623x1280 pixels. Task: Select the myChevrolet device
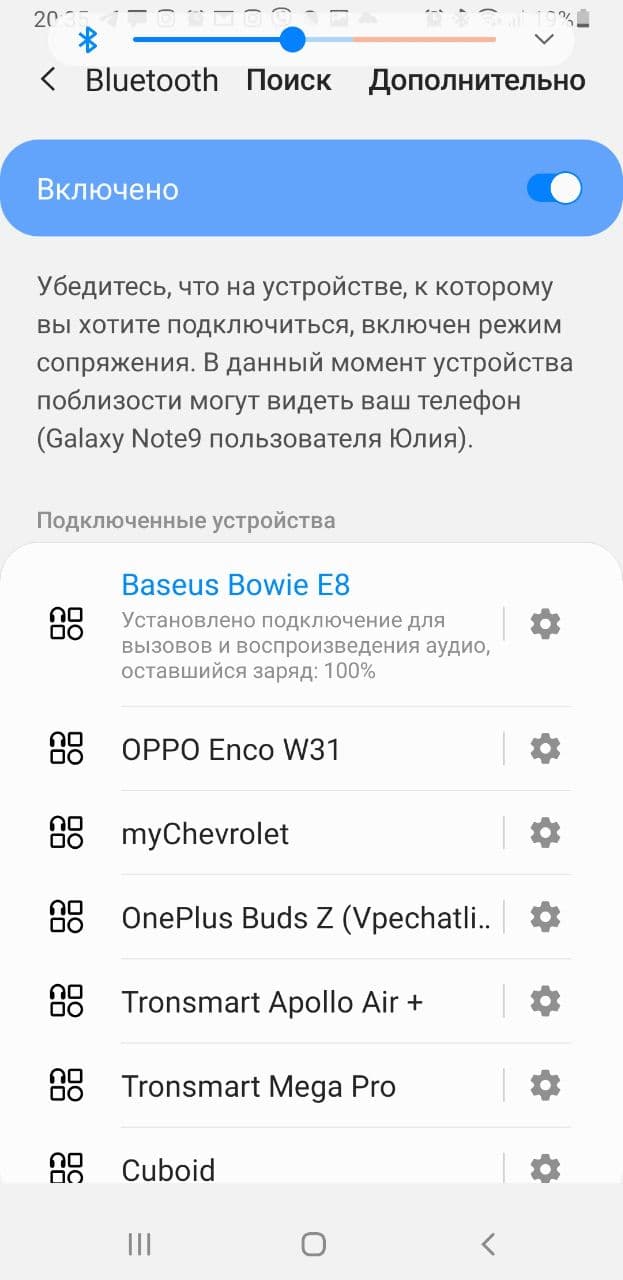click(x=272, y=833)
